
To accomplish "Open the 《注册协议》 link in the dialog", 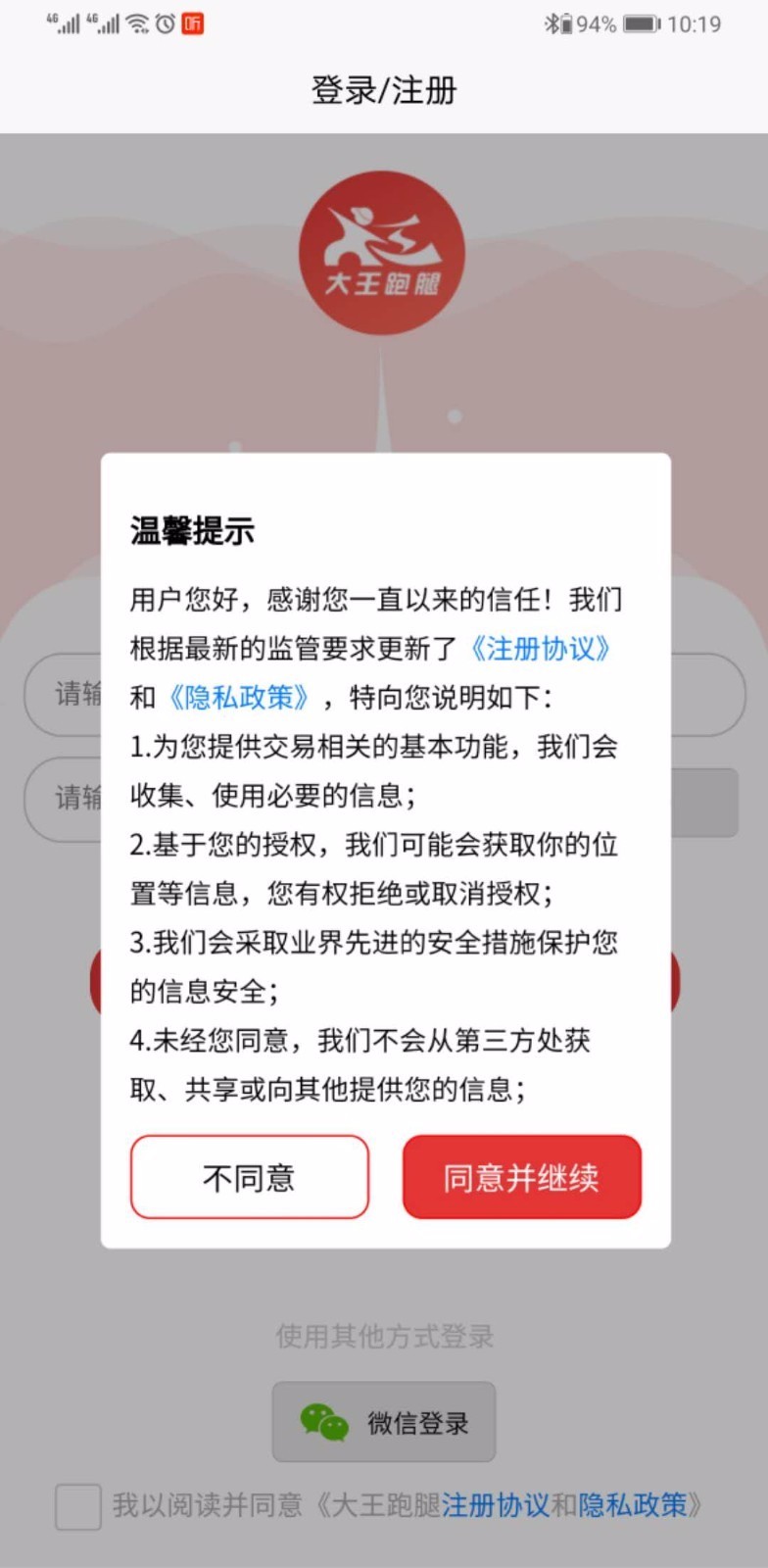I will (x=541, y=649).
